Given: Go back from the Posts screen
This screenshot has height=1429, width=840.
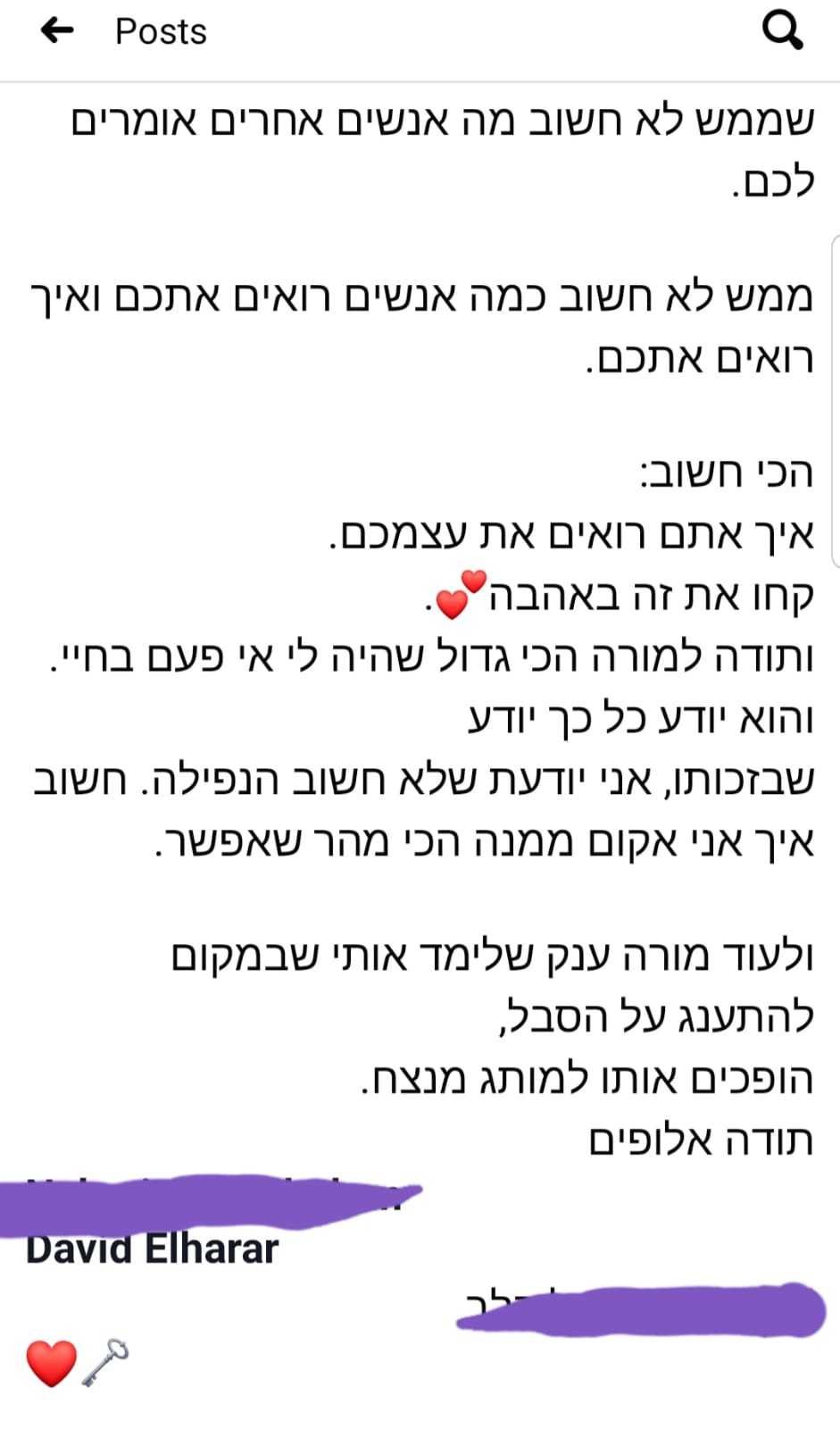Looking at the screenshot, I should [58, 32].
